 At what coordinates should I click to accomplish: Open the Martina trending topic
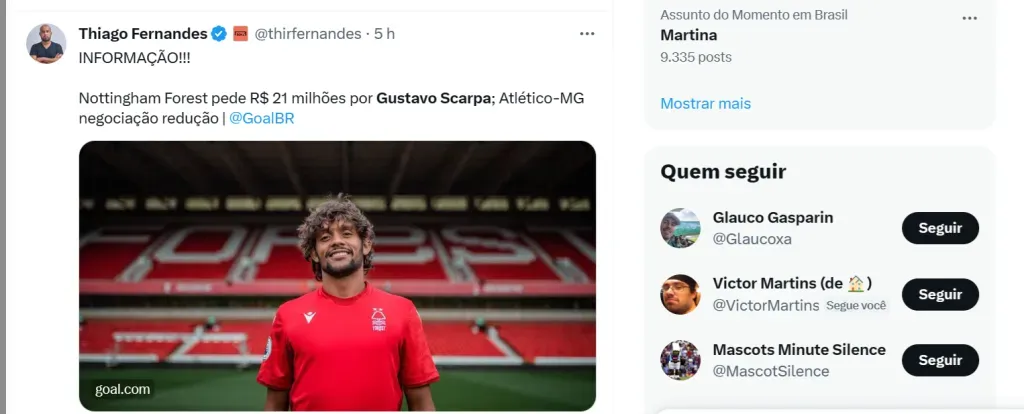click(689, 35)
